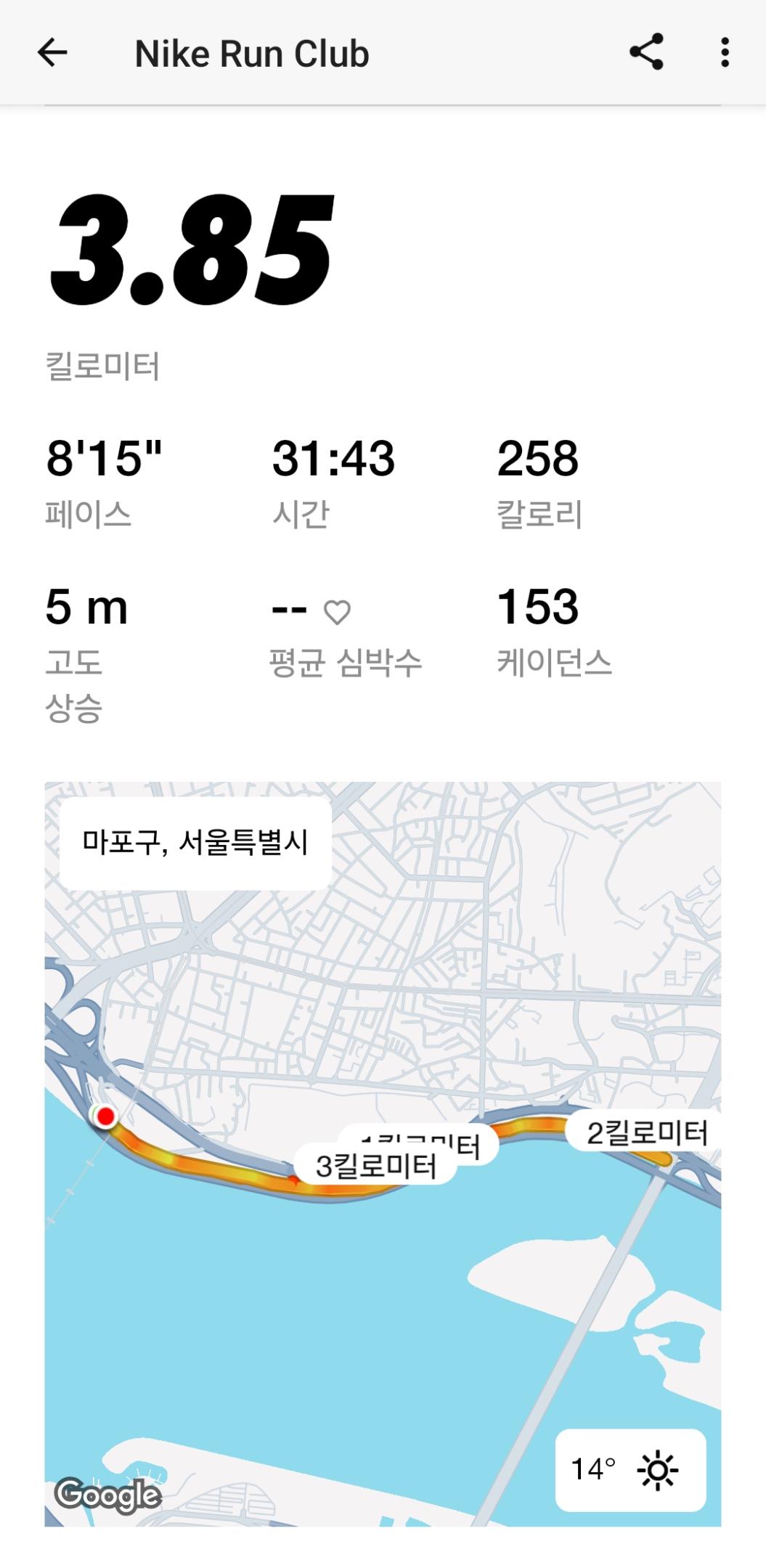Tap the Nike Run Club title

[x=250, y=52]
